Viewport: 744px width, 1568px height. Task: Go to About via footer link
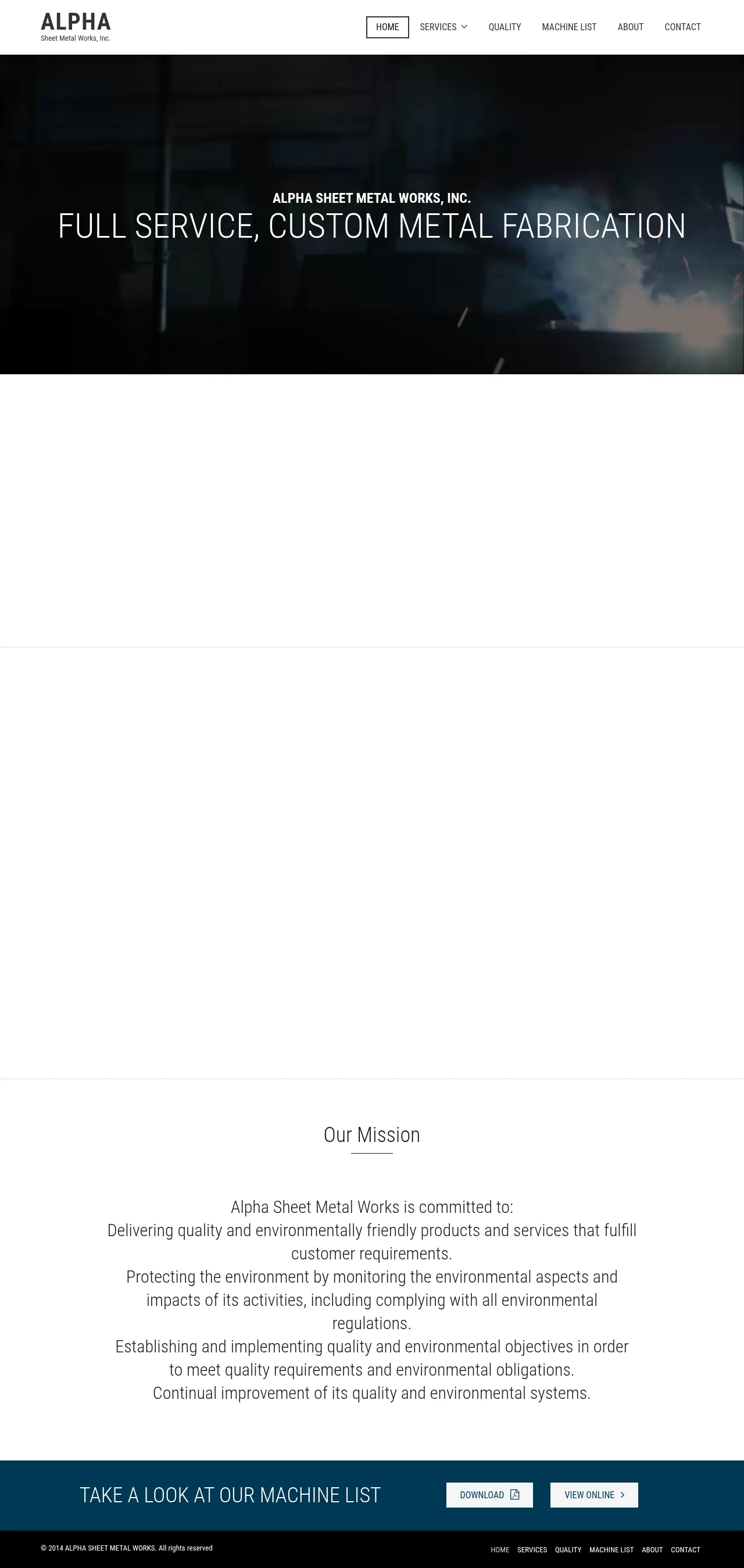point(652,1549)
